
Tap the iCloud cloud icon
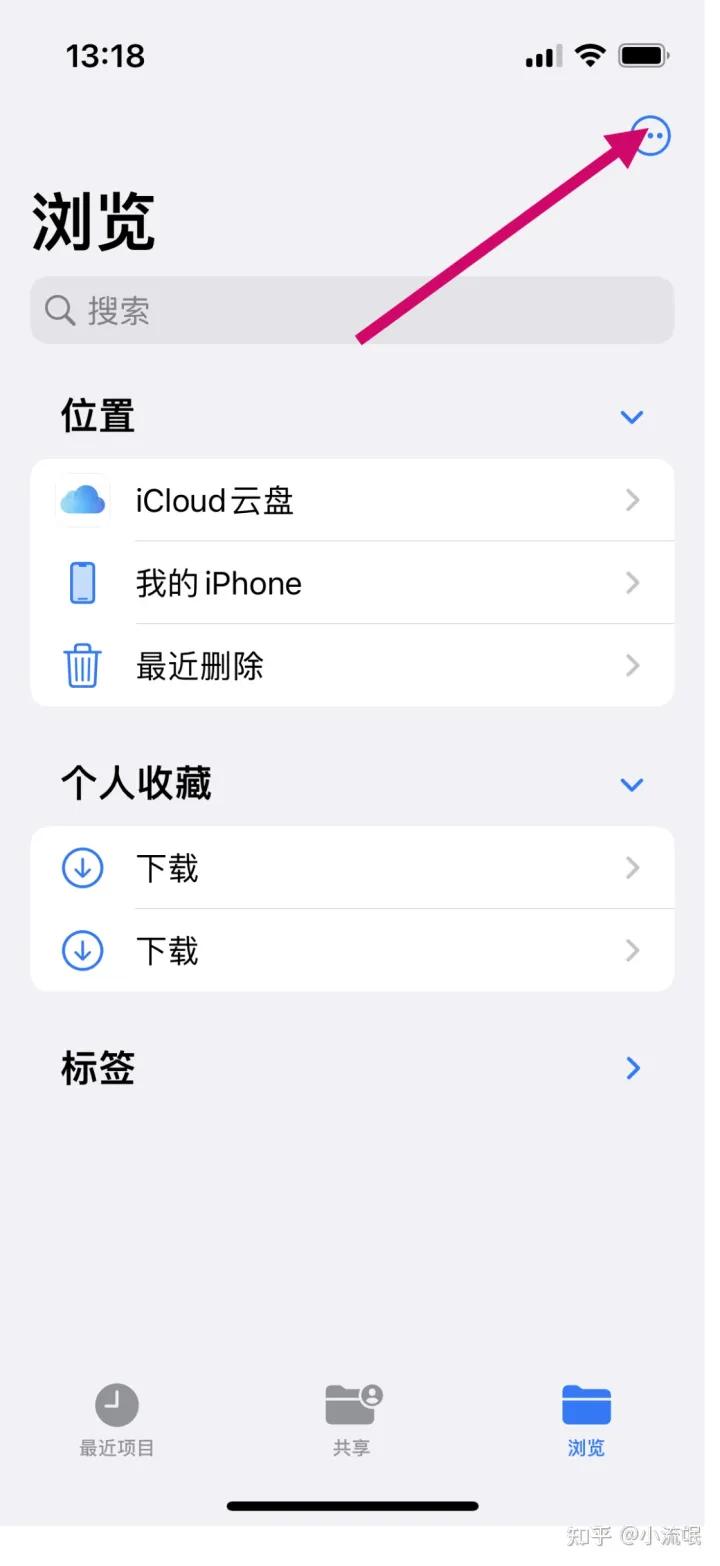(82, 500)
